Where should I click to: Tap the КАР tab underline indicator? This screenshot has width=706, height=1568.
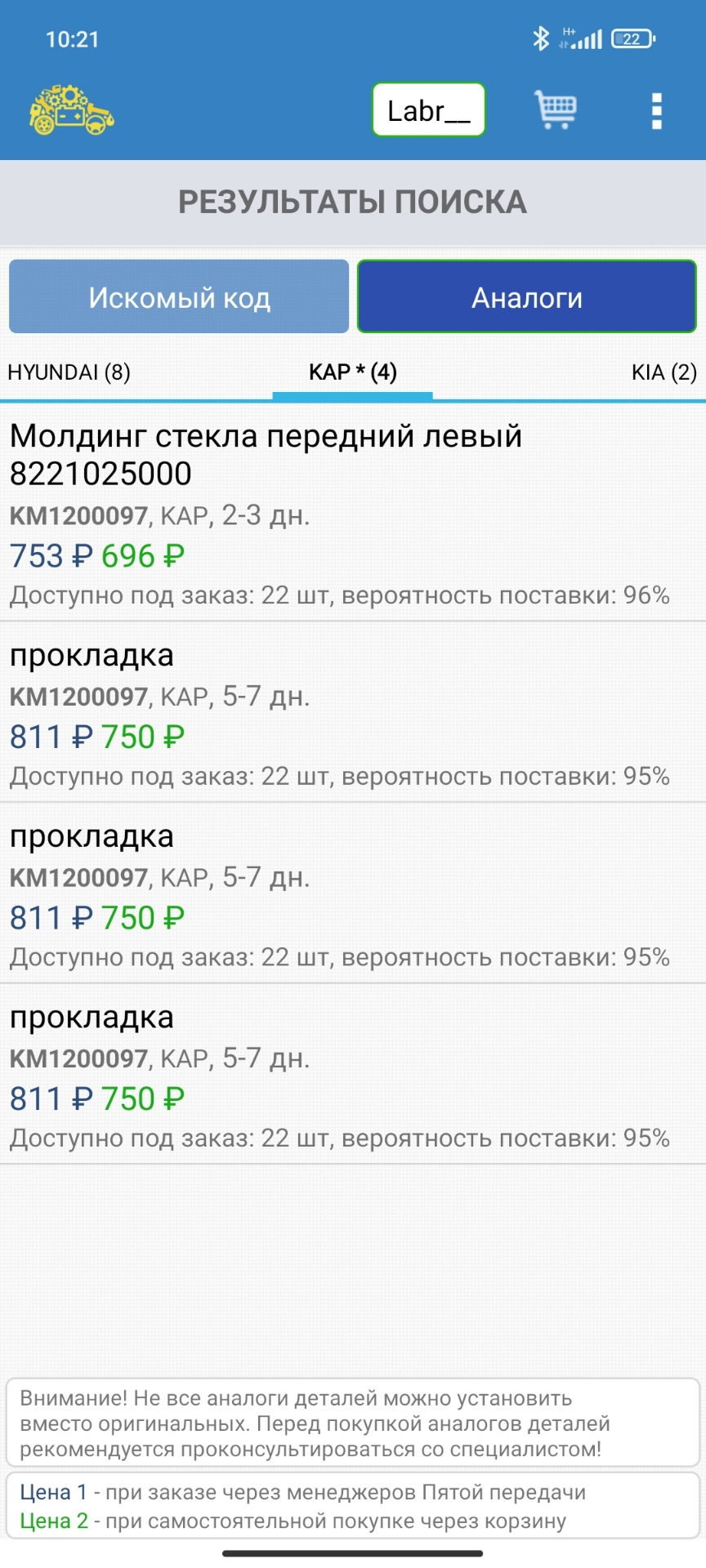(351, 399)
